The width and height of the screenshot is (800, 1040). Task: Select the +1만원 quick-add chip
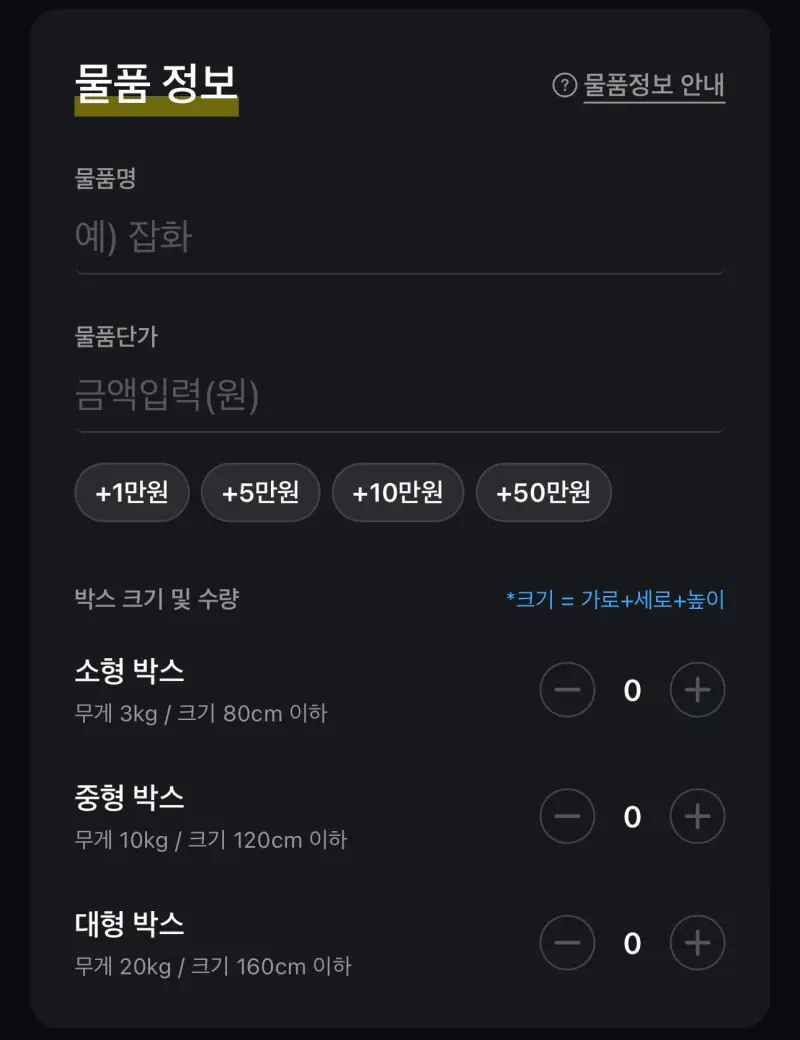click(x=131, y=492)
